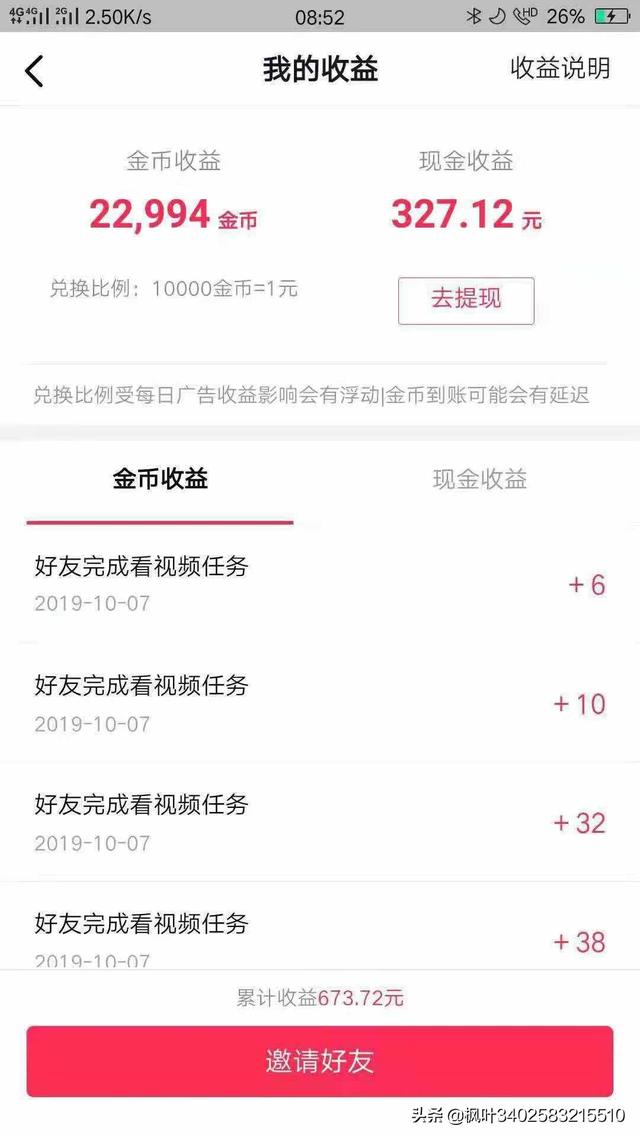Switch to the 金币收益 tab
The width and height of the screenshot is (640, 1138).
pyautogui.click(x=160, y=479)
